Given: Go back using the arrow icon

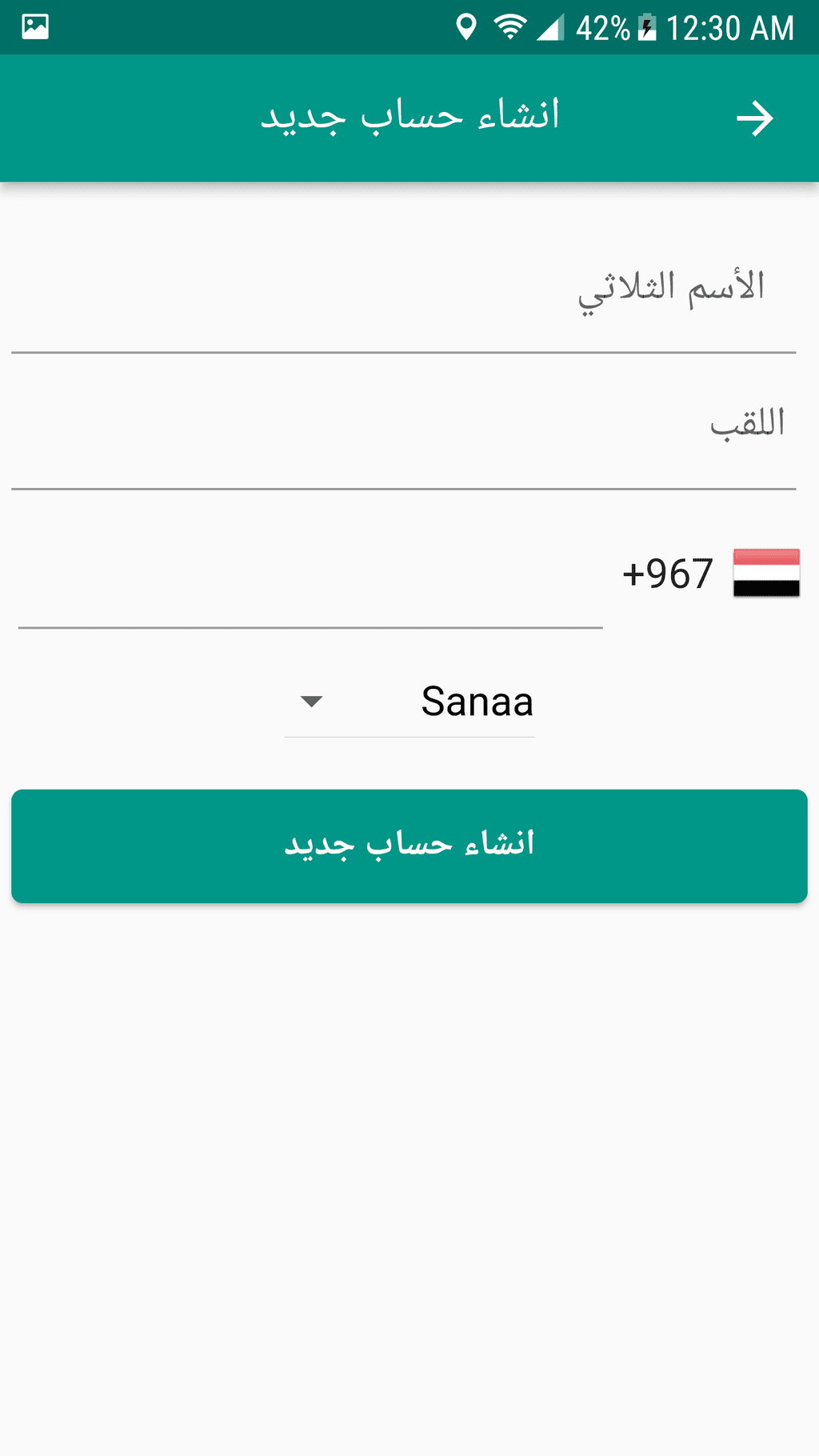Looking at the screenshot, I should [x=754, y=118].
